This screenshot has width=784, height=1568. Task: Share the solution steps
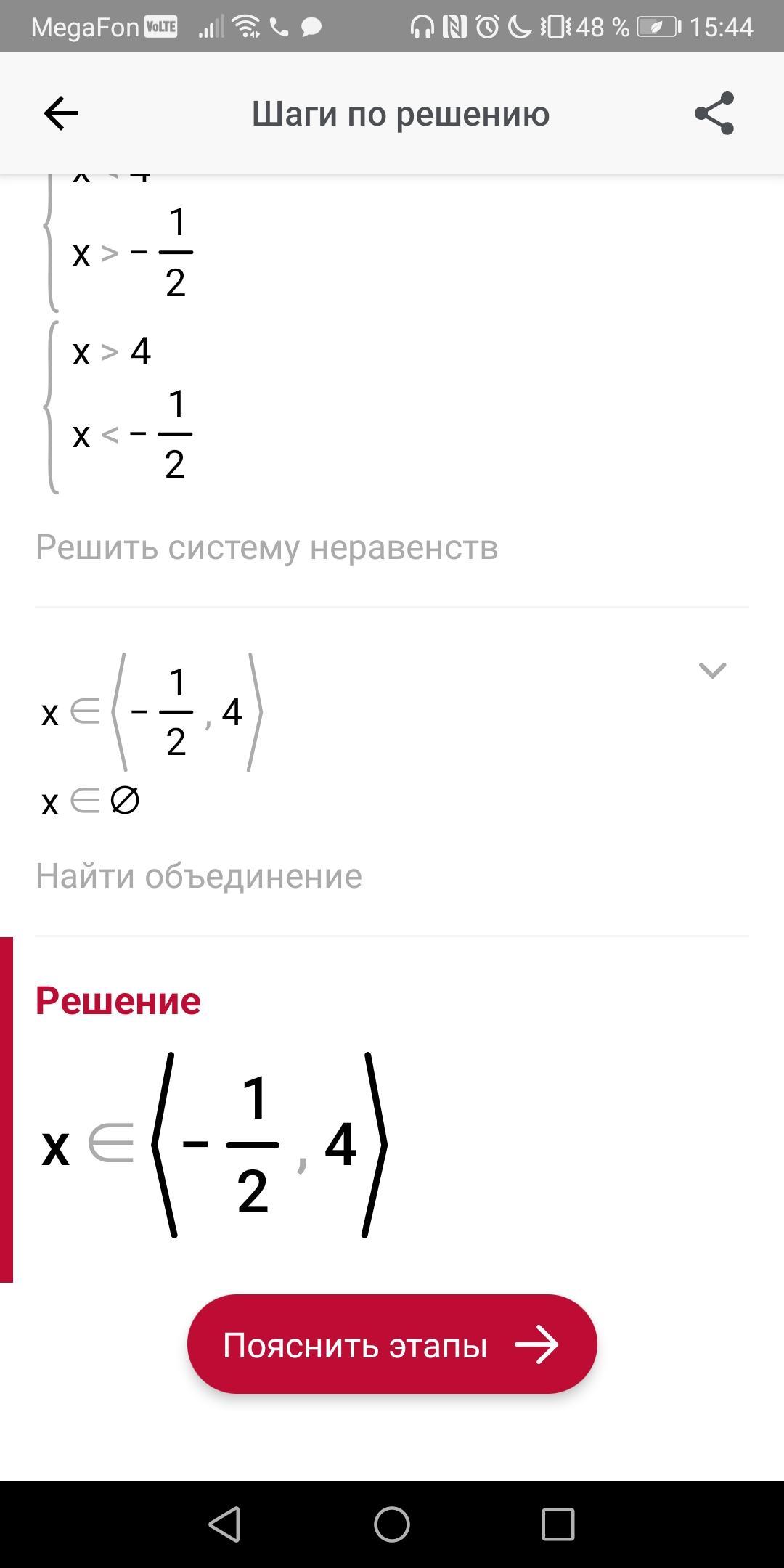(714, 113)
